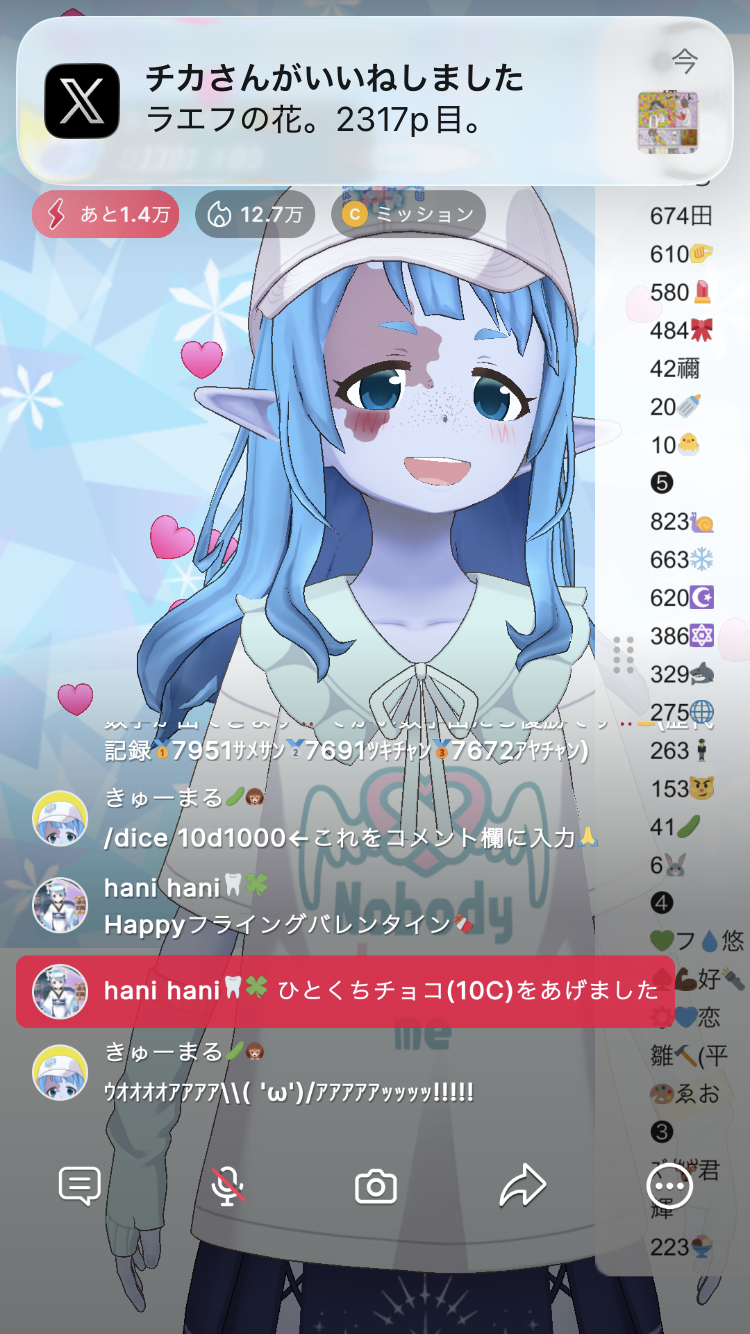
Task: Open the ミッション missions chip
Action: coord(408,214)
